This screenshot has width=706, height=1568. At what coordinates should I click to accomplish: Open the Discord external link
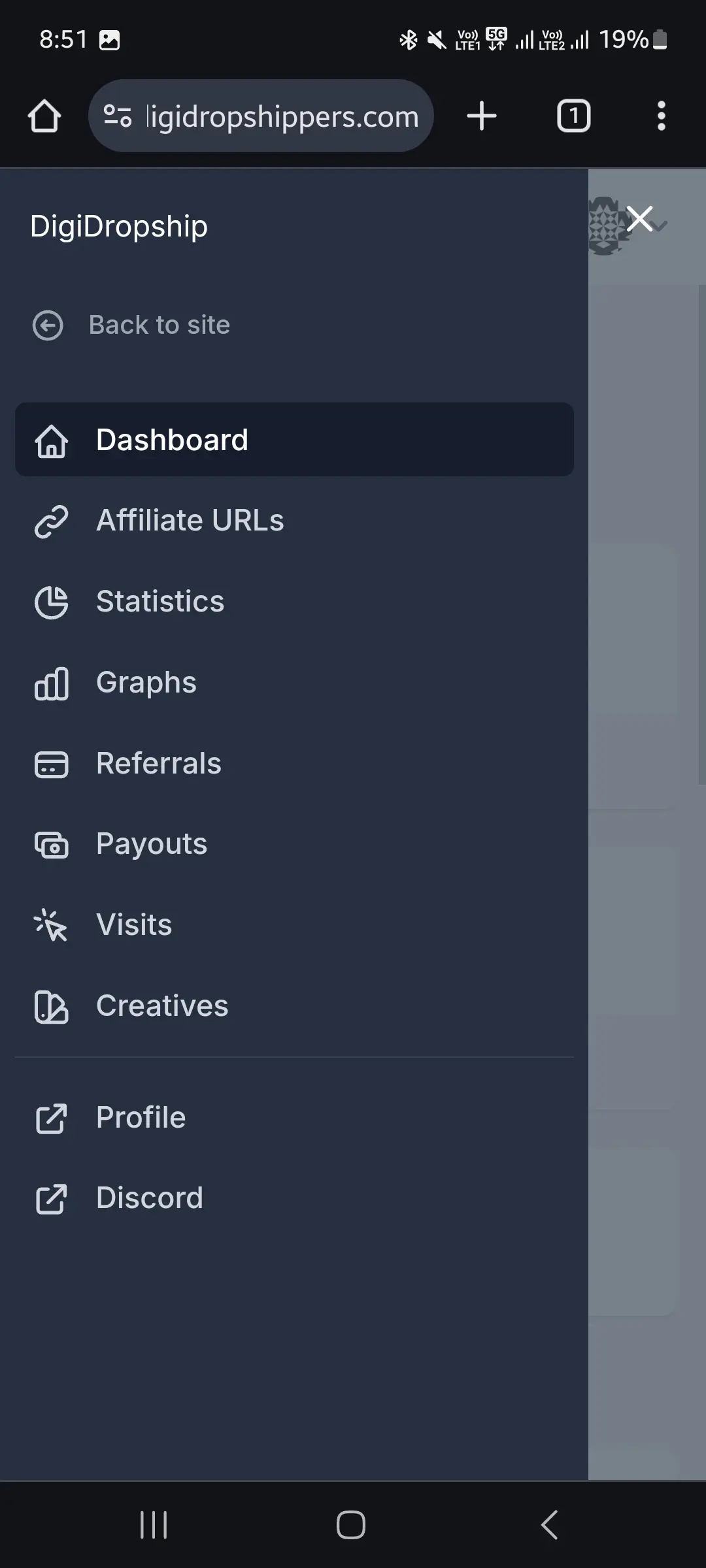click(294, 1198)
